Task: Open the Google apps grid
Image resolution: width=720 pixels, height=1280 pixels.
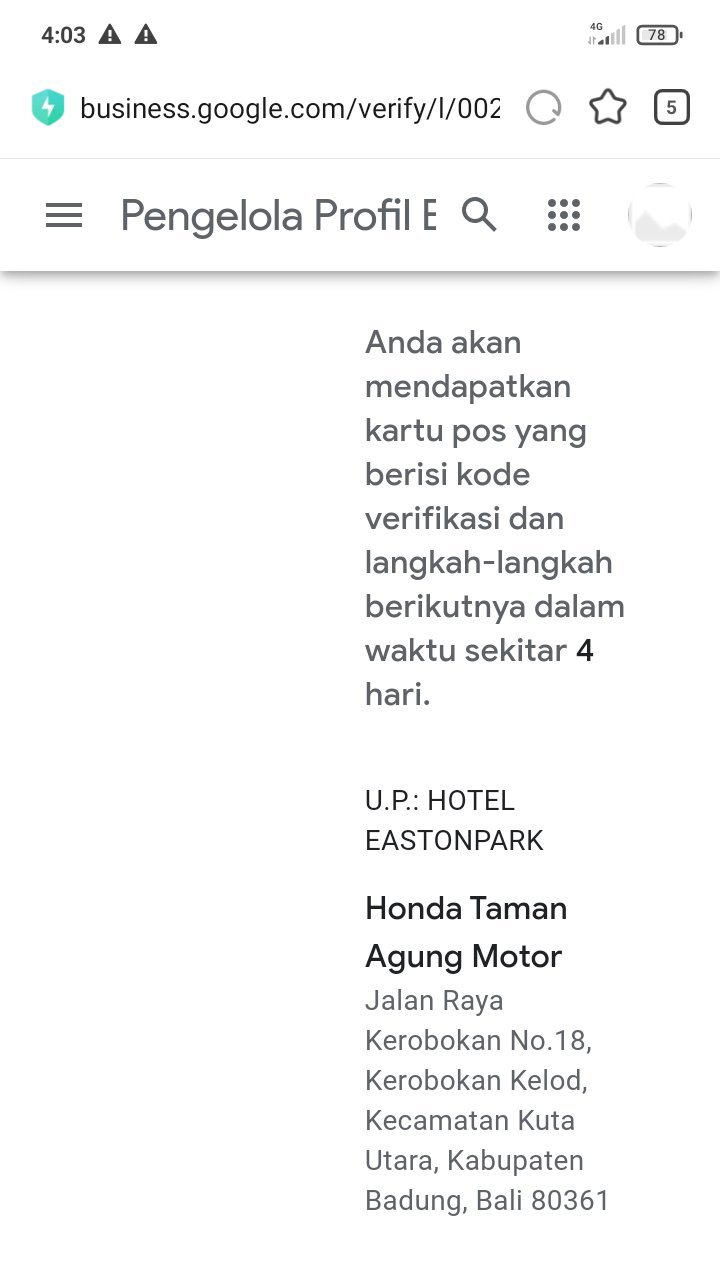Action: click(x=564, y=215)
